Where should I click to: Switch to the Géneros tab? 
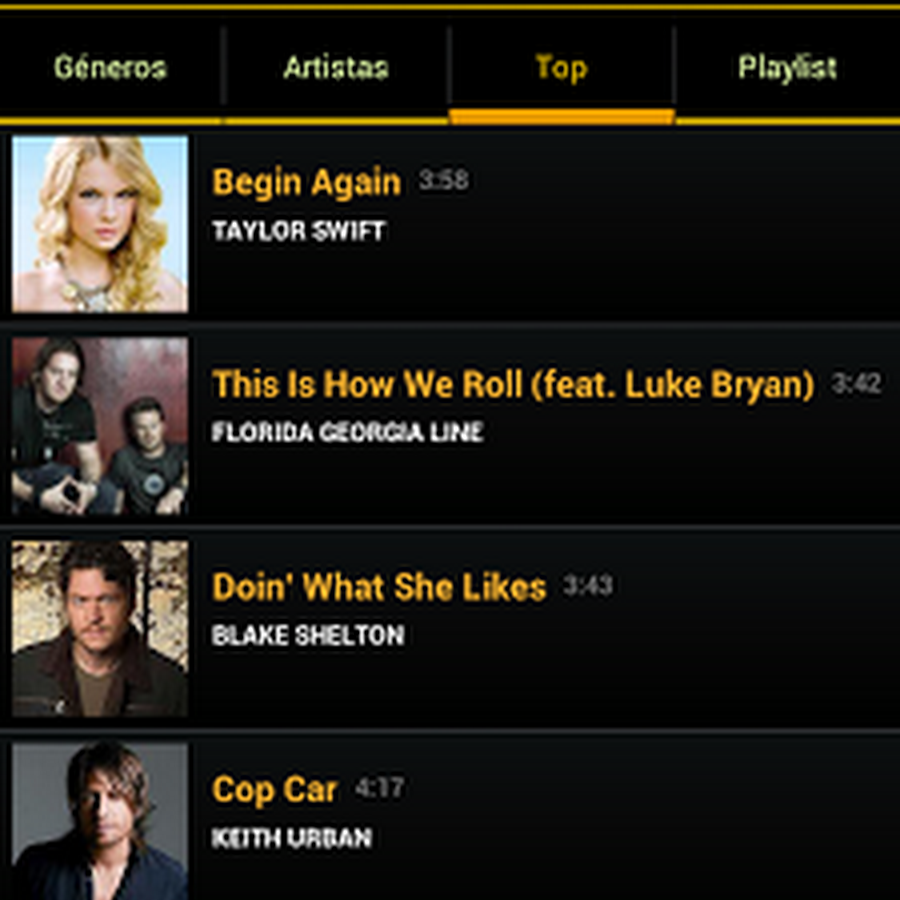(x=110, y=68)
